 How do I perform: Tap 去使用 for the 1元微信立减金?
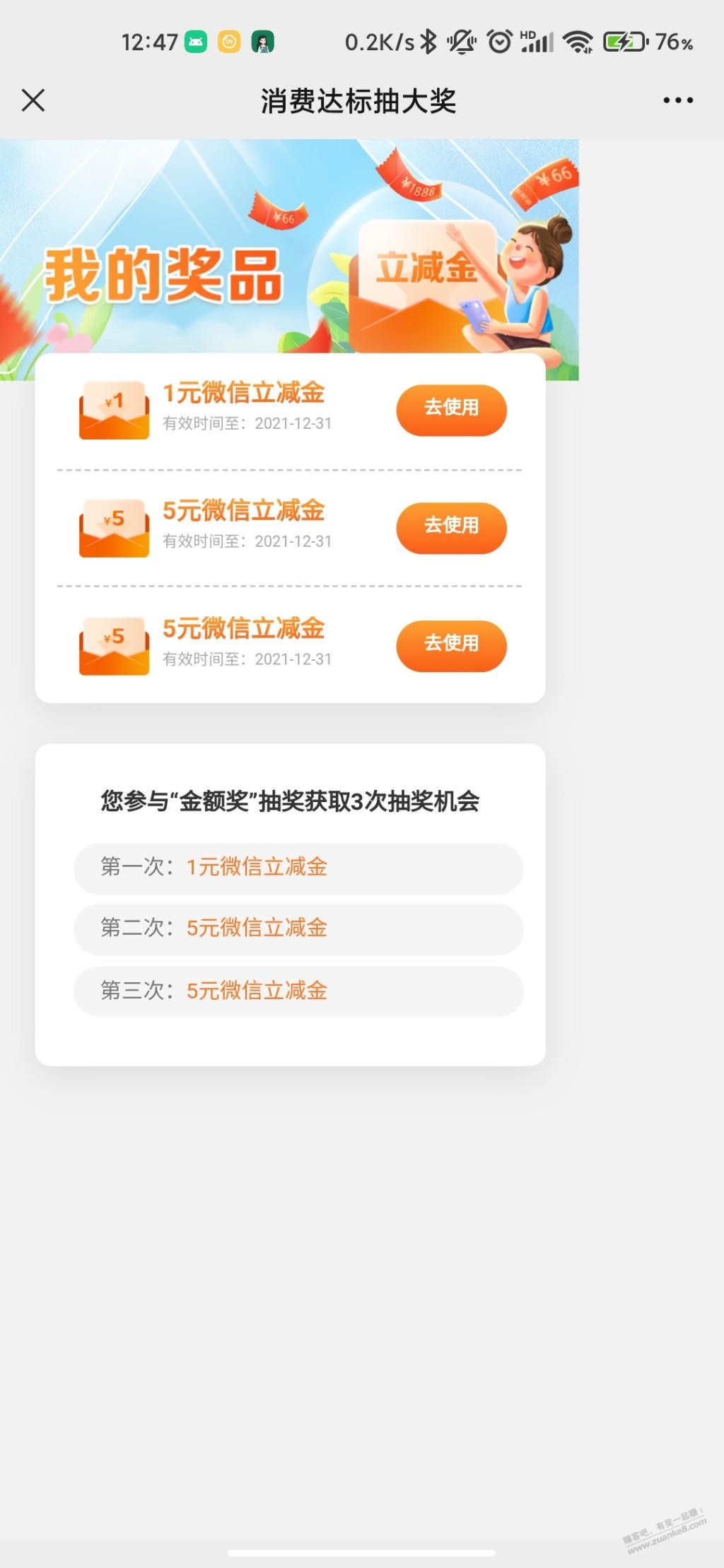click(x=451, y=409)
